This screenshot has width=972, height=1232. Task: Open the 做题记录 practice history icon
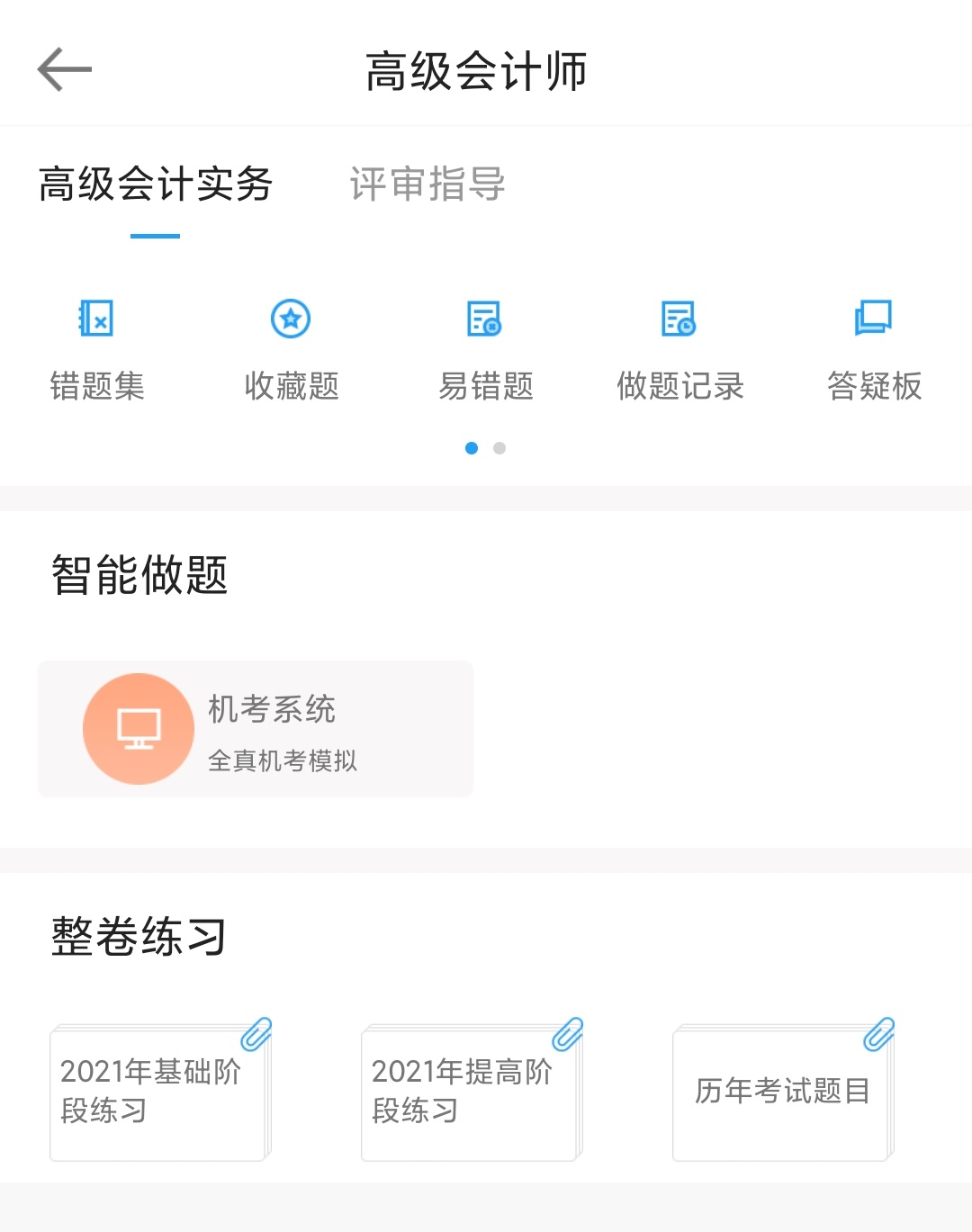tap(679, 319)
